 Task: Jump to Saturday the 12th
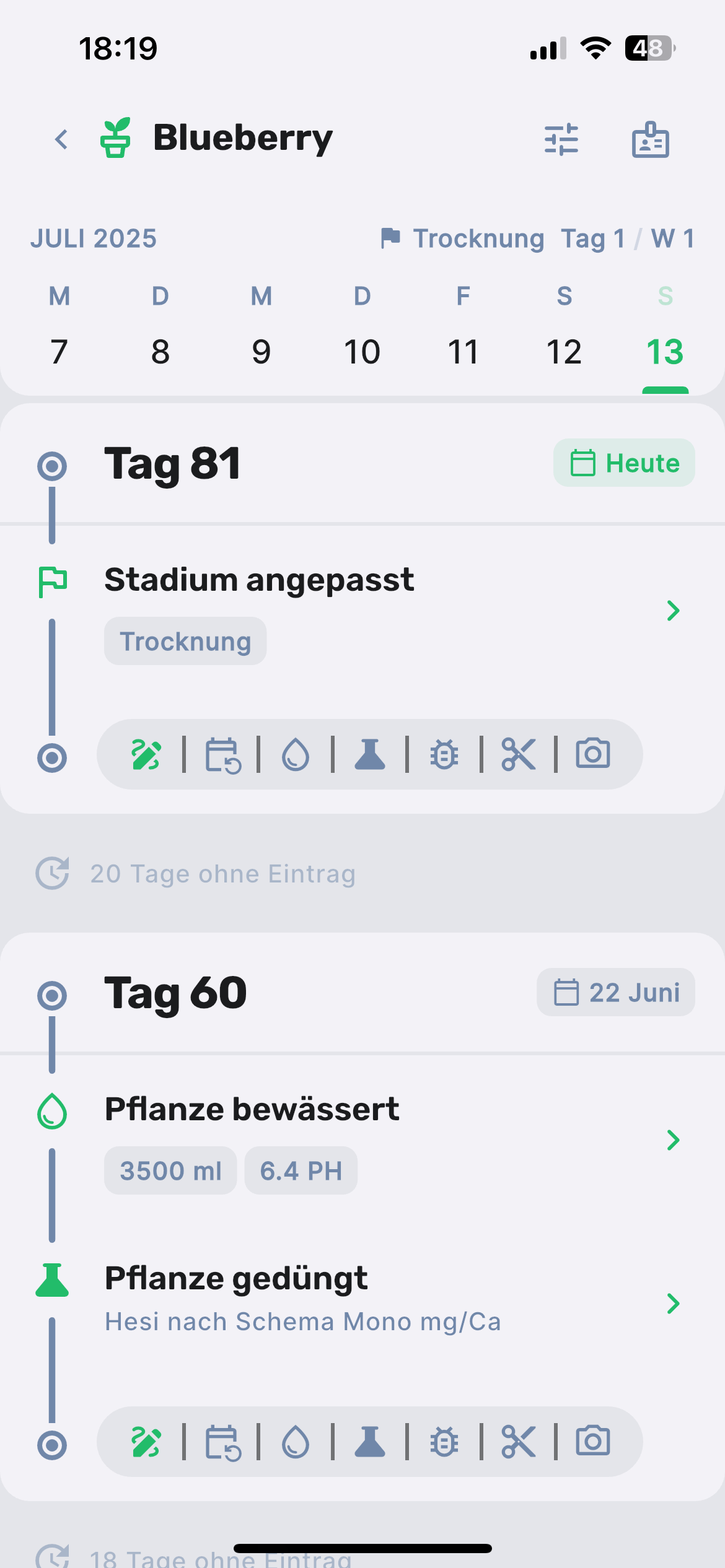564,351
